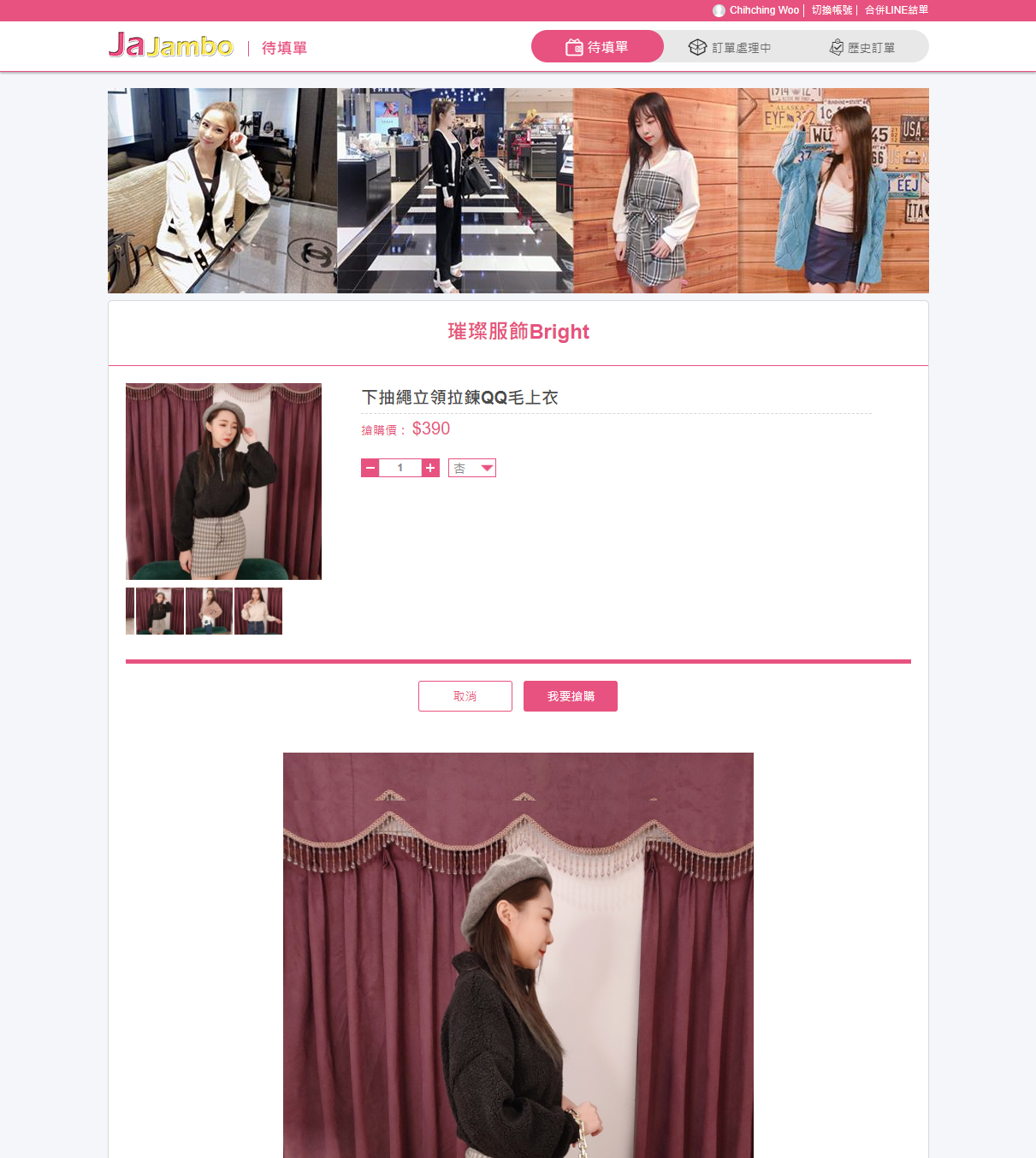Tap the quantity number field

click(400, 468)
